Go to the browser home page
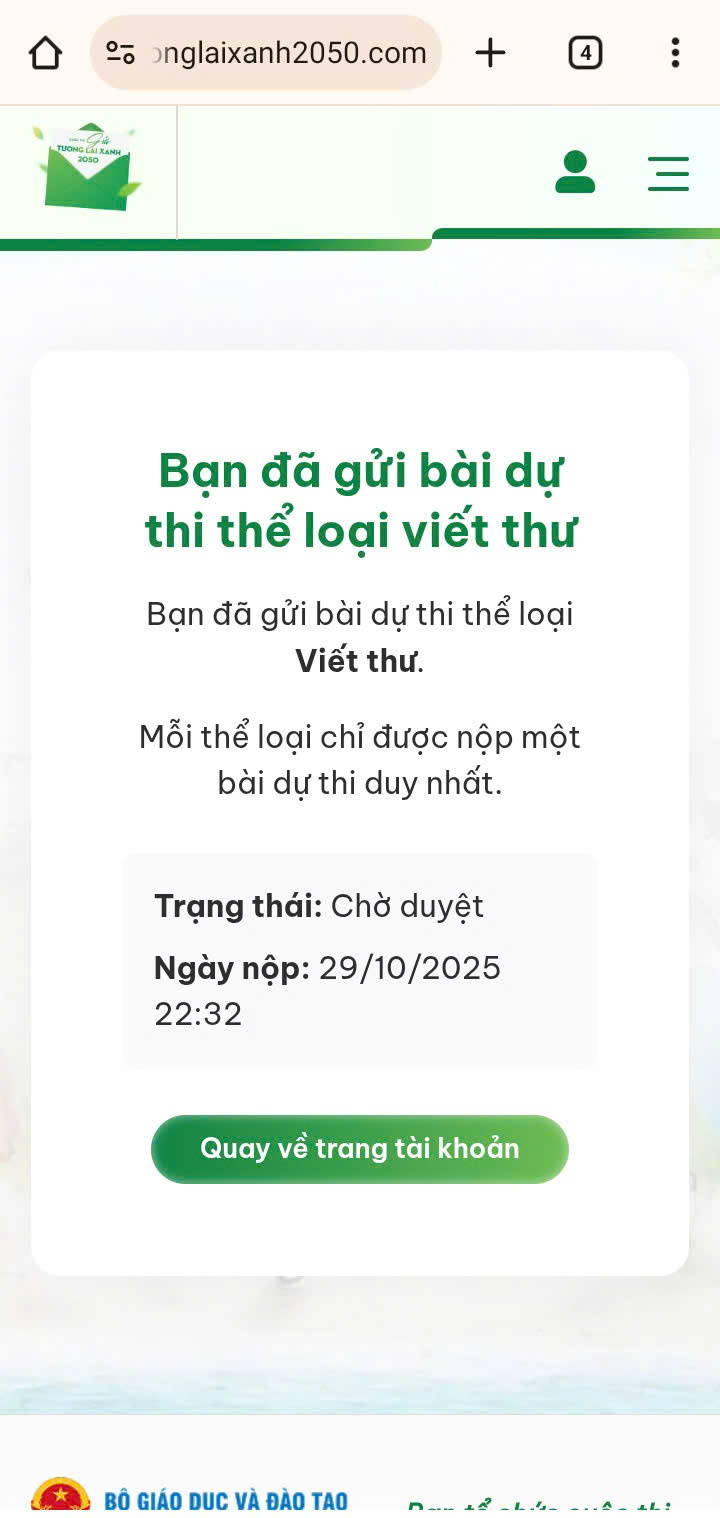This screenshot has height=1518, width=720. (x=45, y=53)
